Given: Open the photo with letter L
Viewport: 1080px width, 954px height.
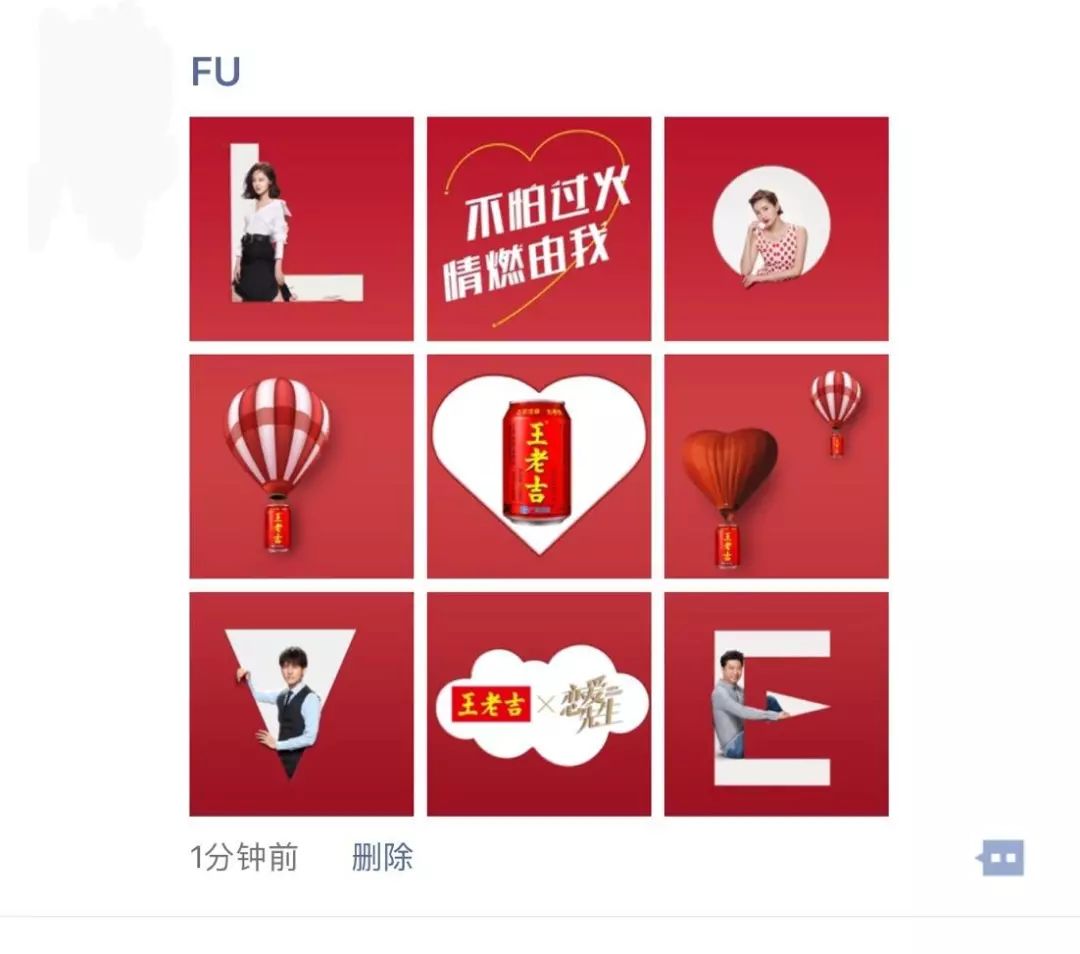Looking at the screenshot, I should (x=301, y=229).
